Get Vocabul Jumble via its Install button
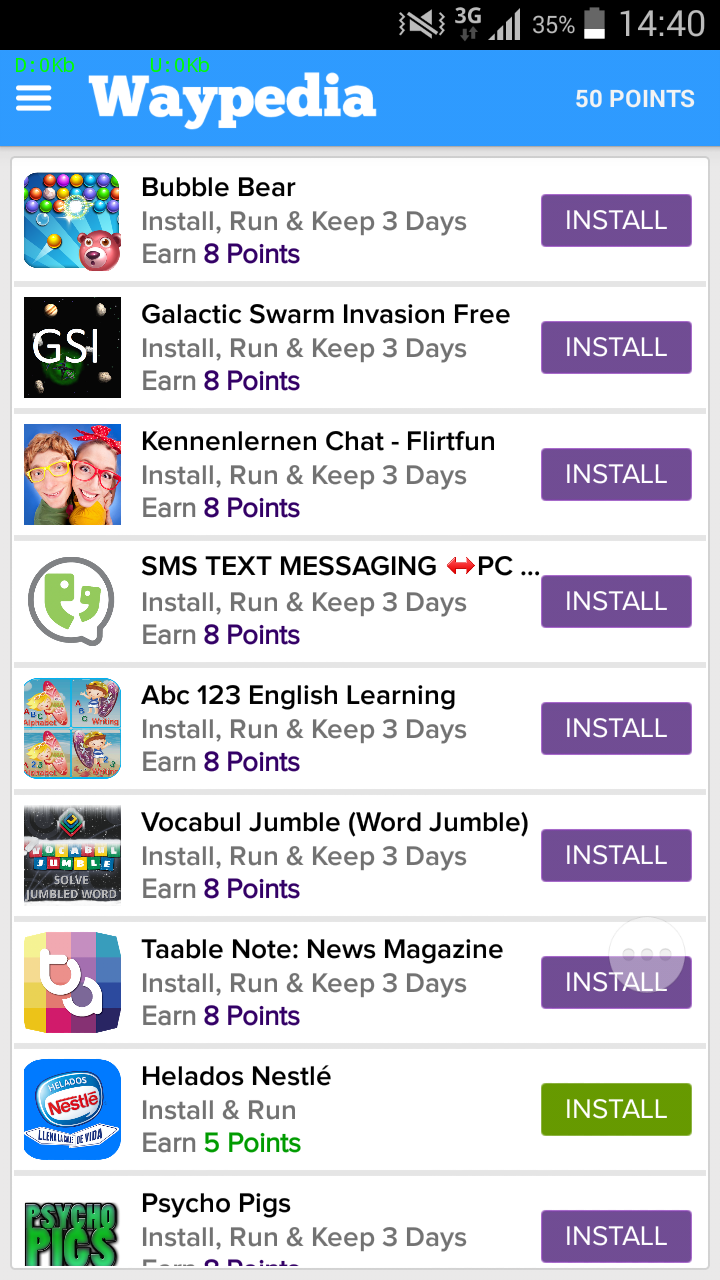Viewport: 720px width, 1280px height. point(616,855)
